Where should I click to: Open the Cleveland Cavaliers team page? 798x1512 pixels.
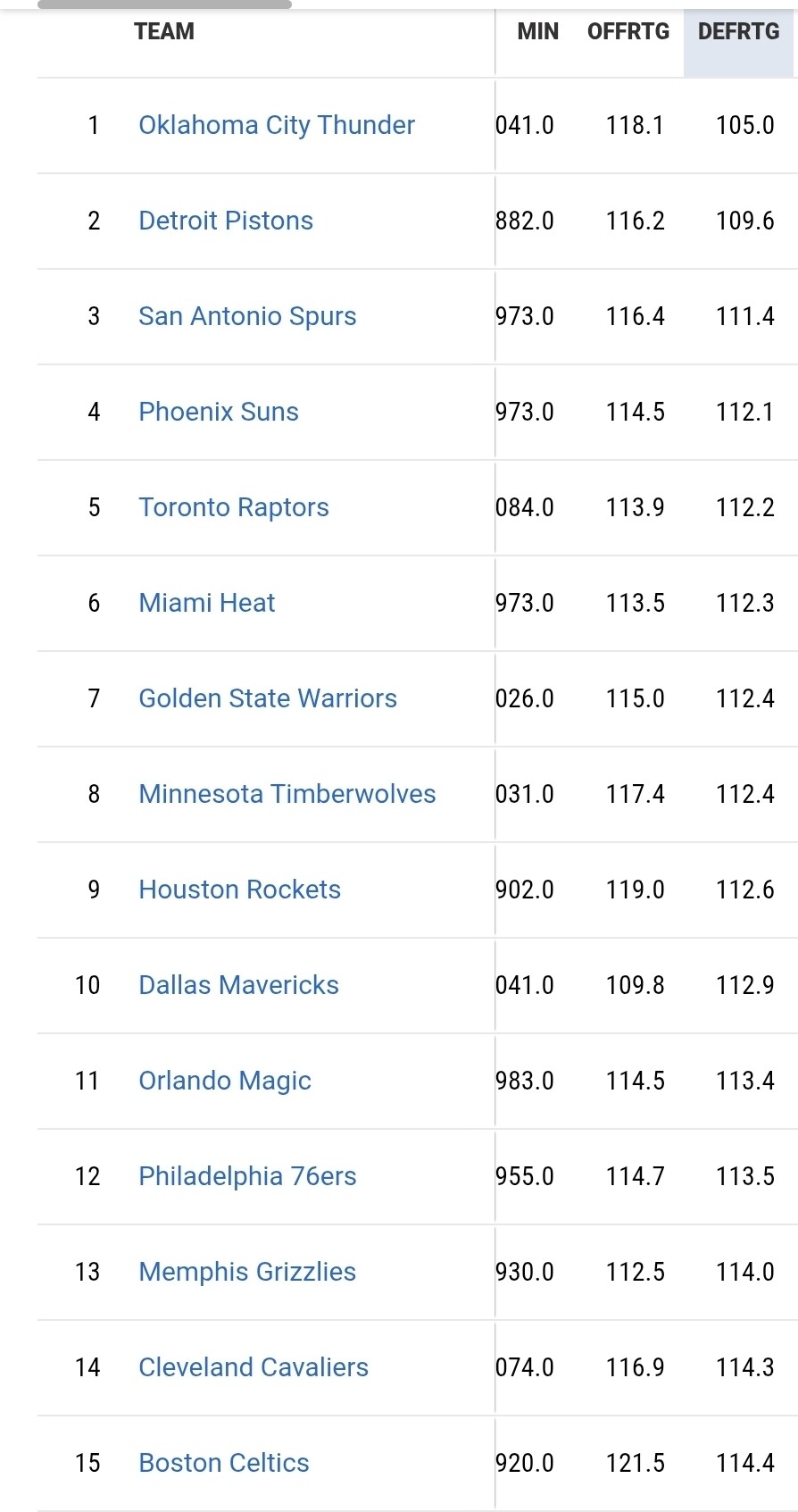point(254,1367)
